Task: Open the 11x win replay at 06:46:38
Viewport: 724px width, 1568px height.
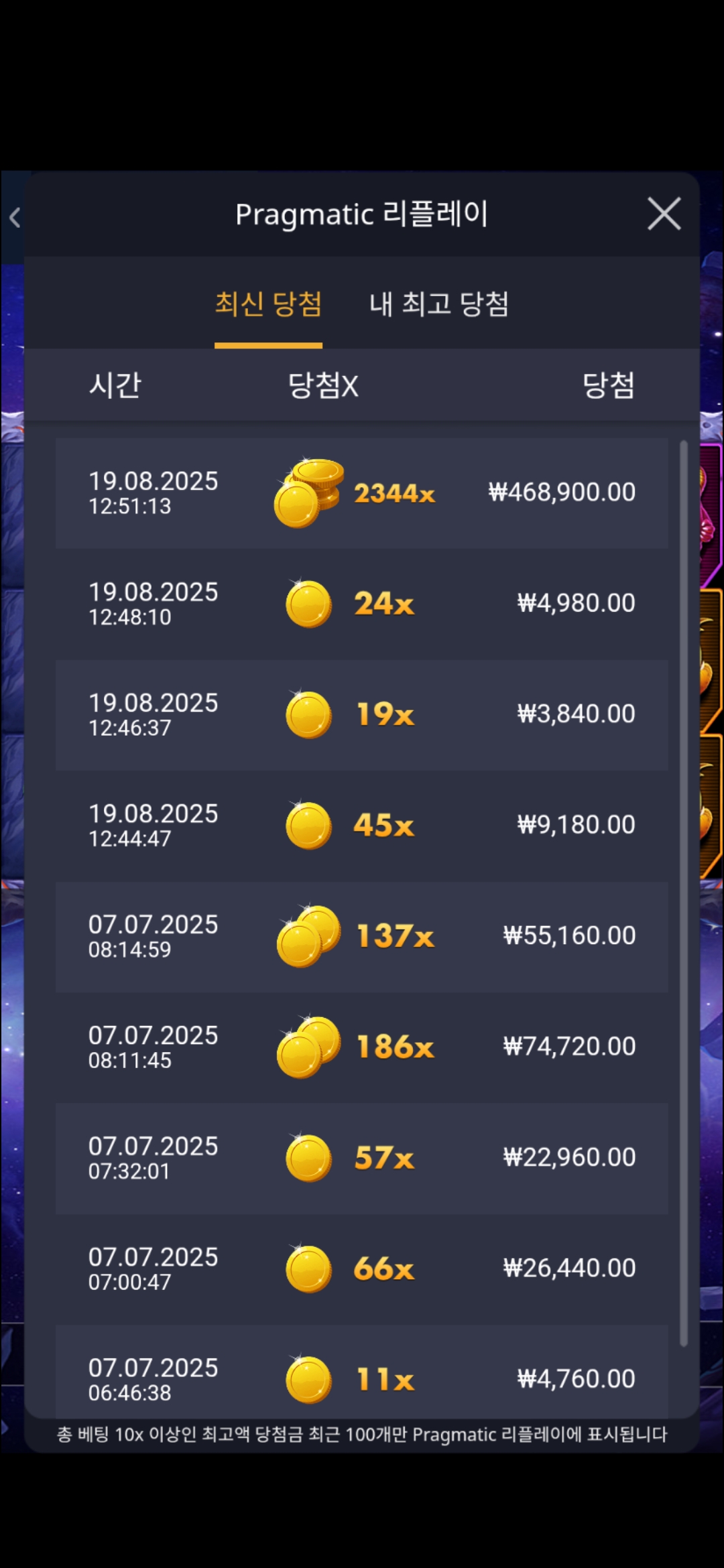Action: click(362, 1377)
